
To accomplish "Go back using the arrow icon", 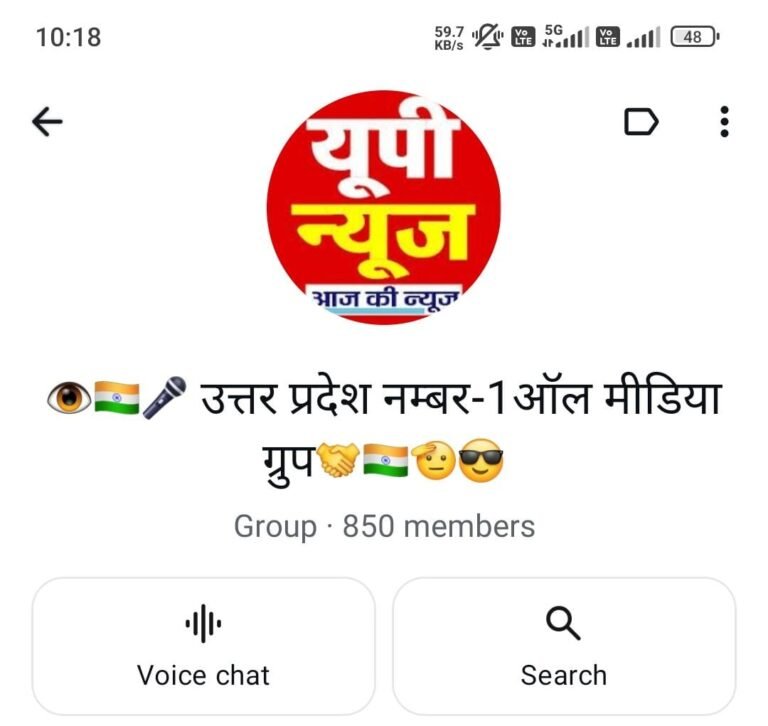I will point(47,121).
